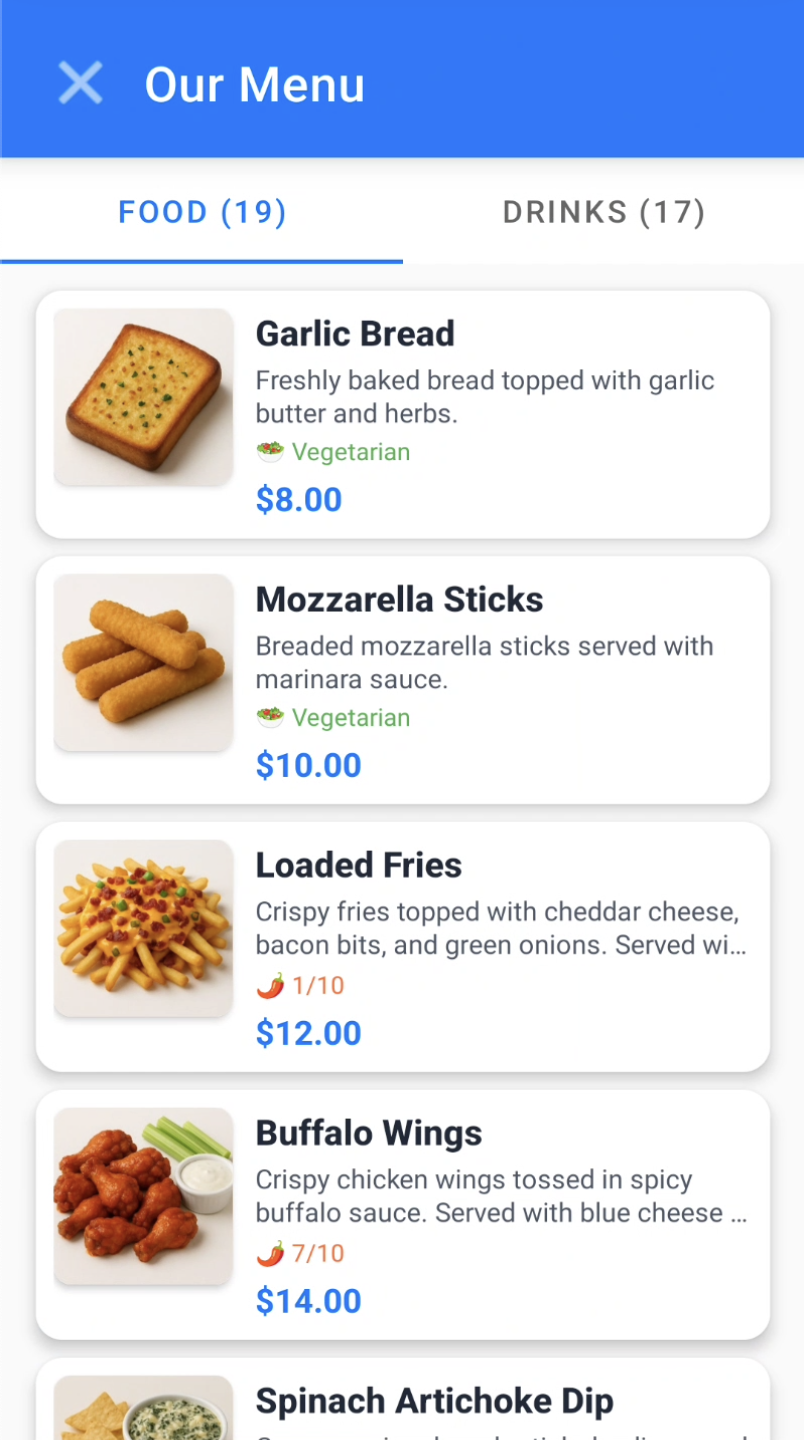Click the chili pepper icon on Buffalo Wings
Viewport: 804px width, 1440px height.
coord(268,1253)
